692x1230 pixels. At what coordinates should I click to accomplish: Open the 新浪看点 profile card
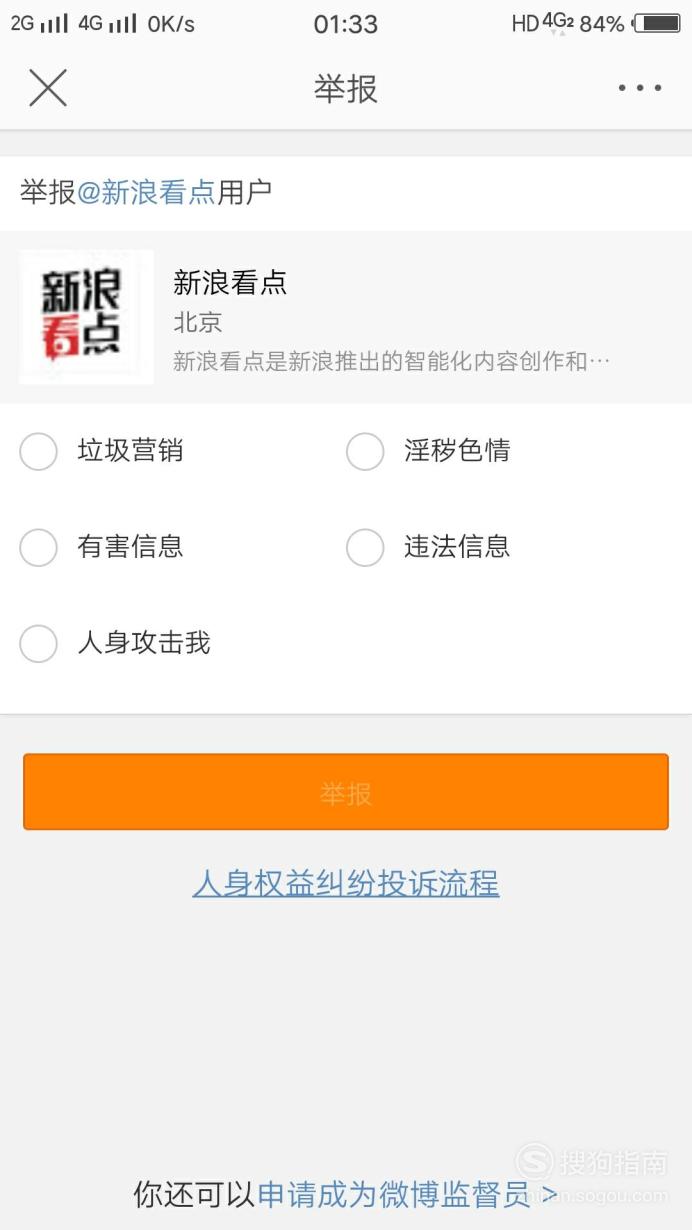pos(346,317)
